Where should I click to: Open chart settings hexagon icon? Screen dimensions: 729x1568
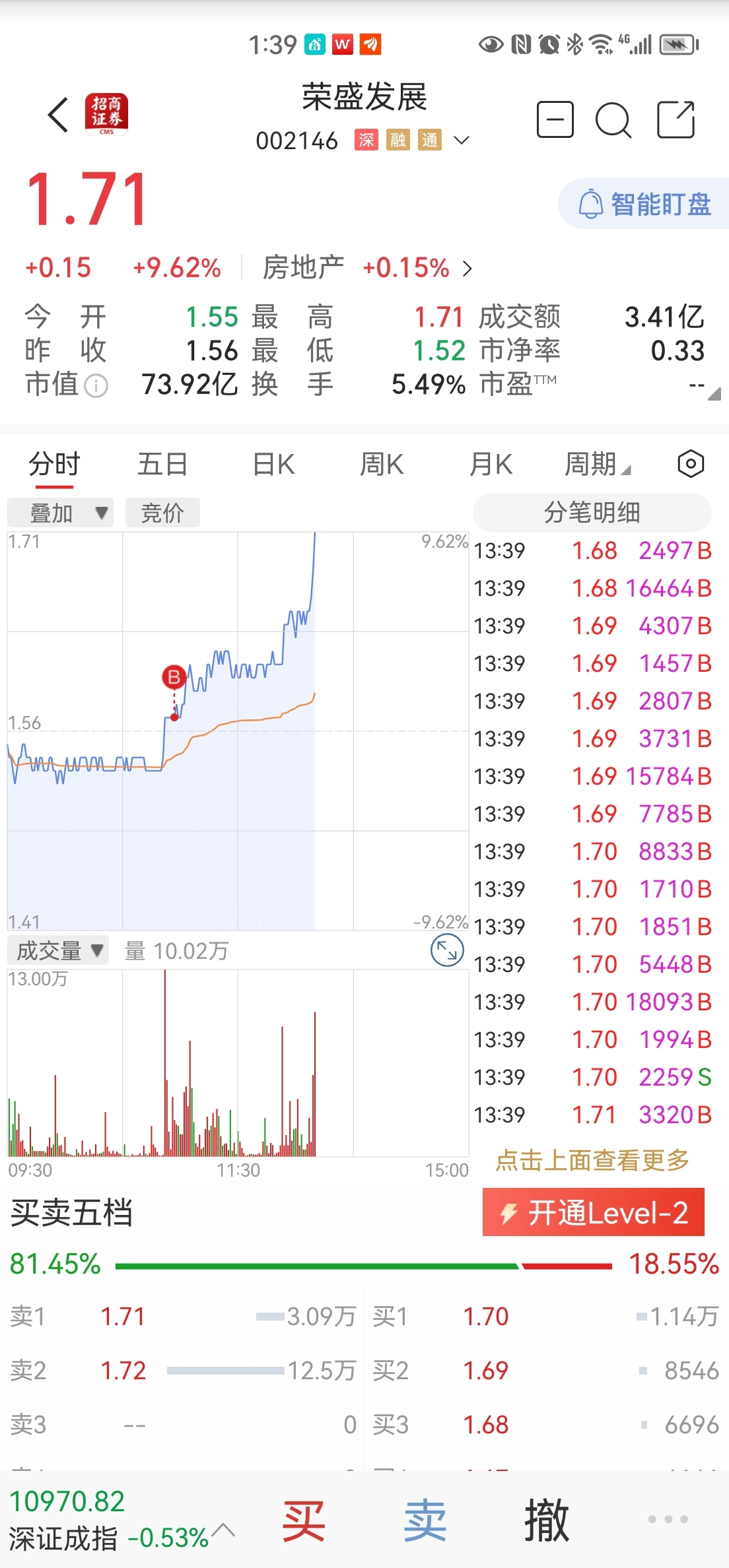[691, 464]
